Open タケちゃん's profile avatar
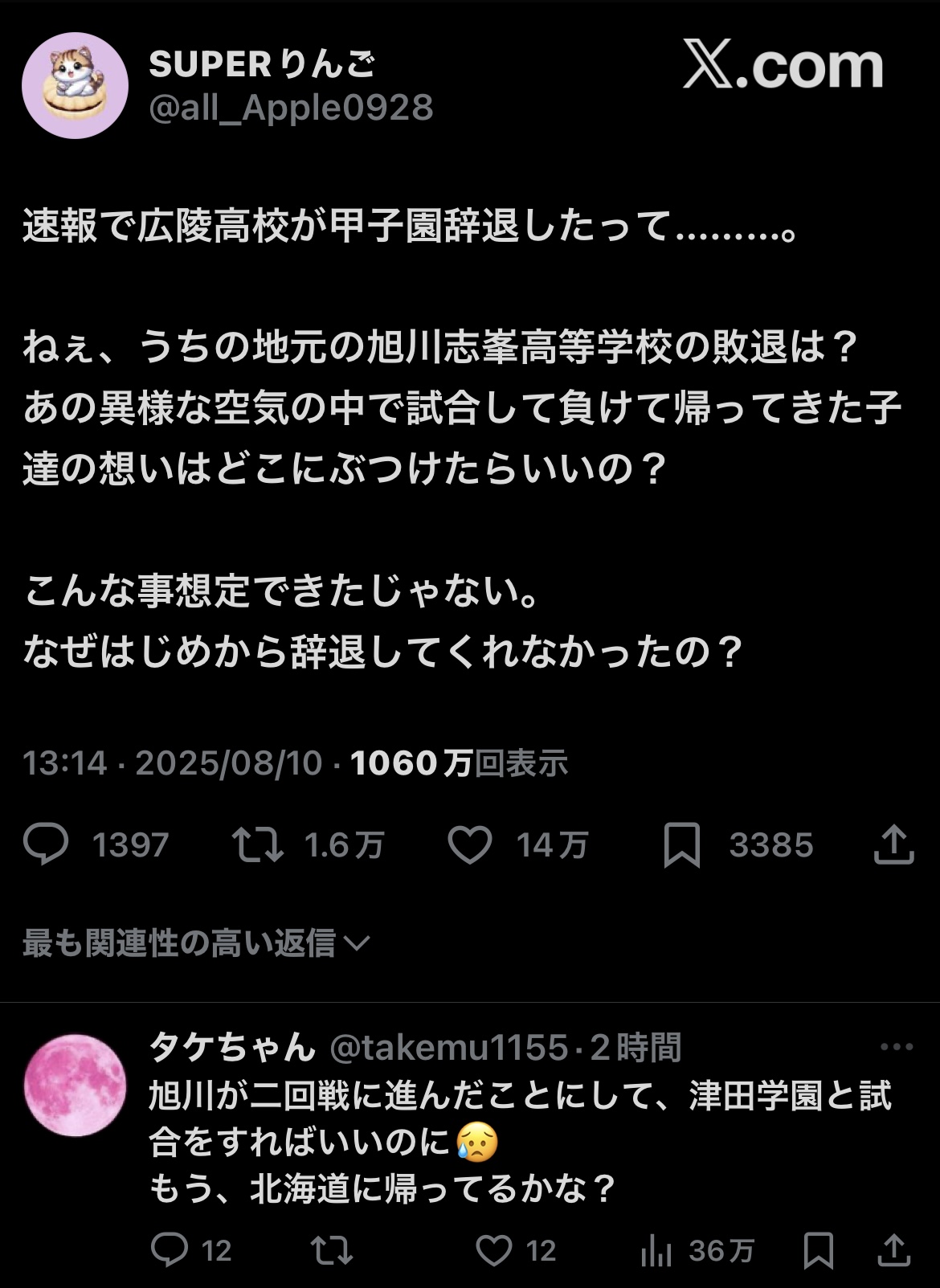Screen dimensions: 940x1288 pyautogui.click(x=75, y=1085)
